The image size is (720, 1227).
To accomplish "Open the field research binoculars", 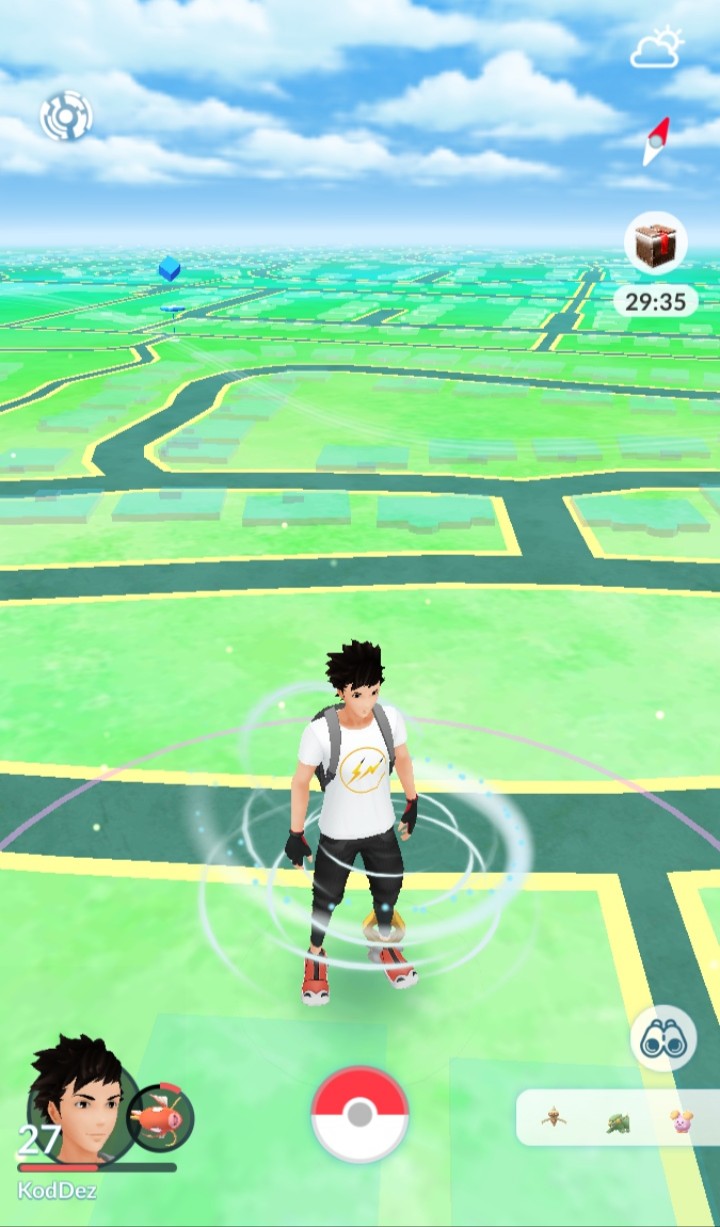I will 663,1039.
